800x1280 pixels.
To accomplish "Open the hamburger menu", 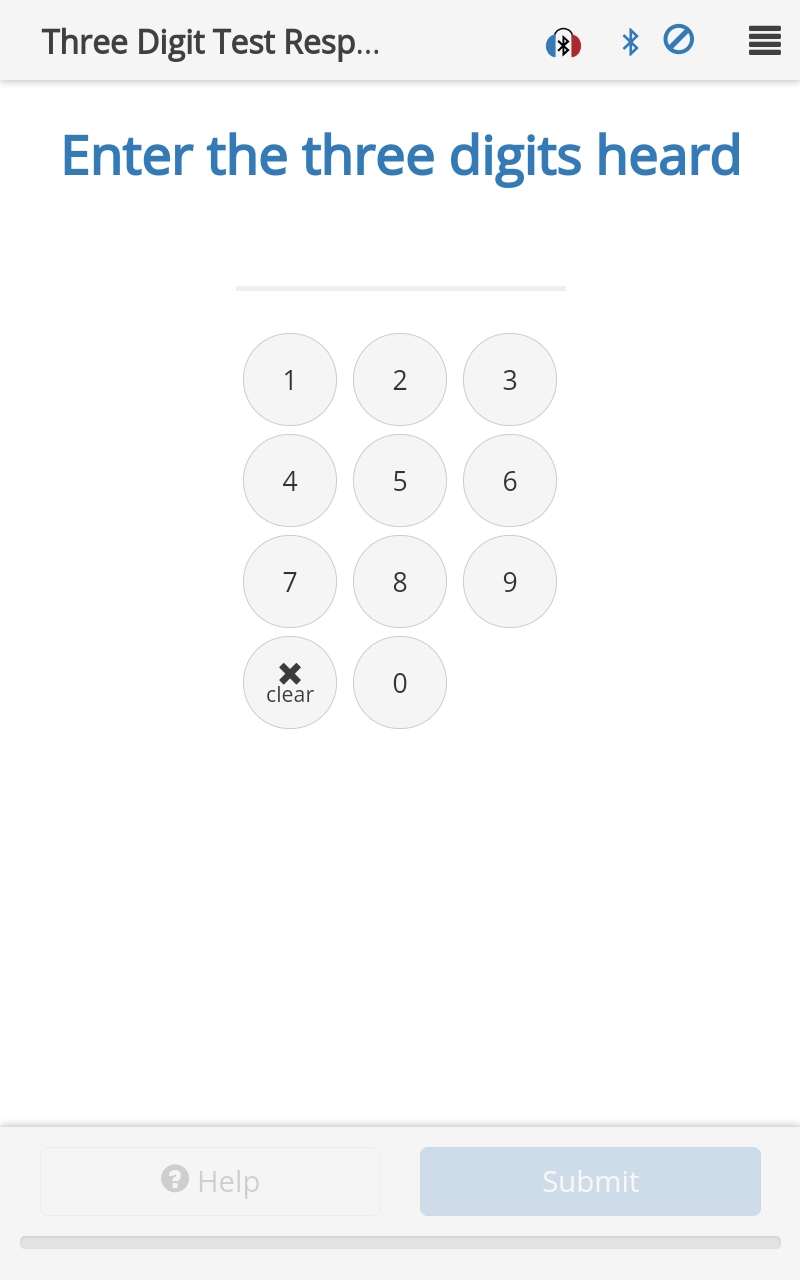I will 765,41.
